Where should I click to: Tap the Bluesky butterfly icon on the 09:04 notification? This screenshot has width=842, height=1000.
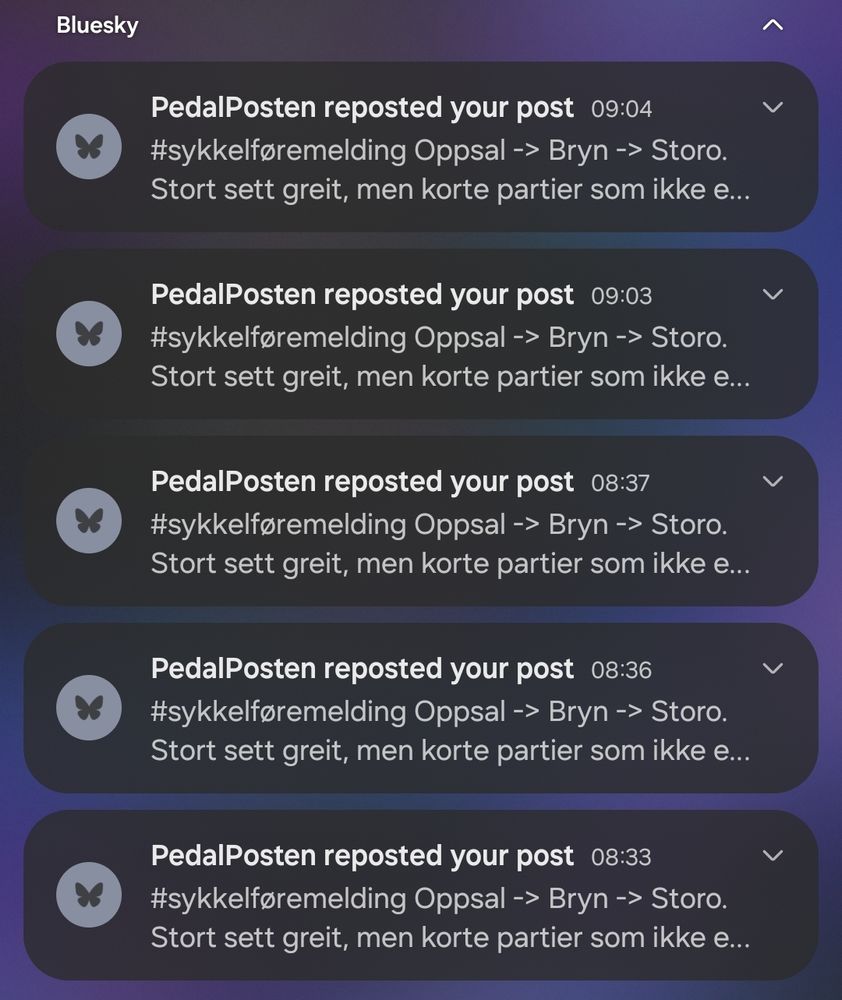(x=89, y=147)
